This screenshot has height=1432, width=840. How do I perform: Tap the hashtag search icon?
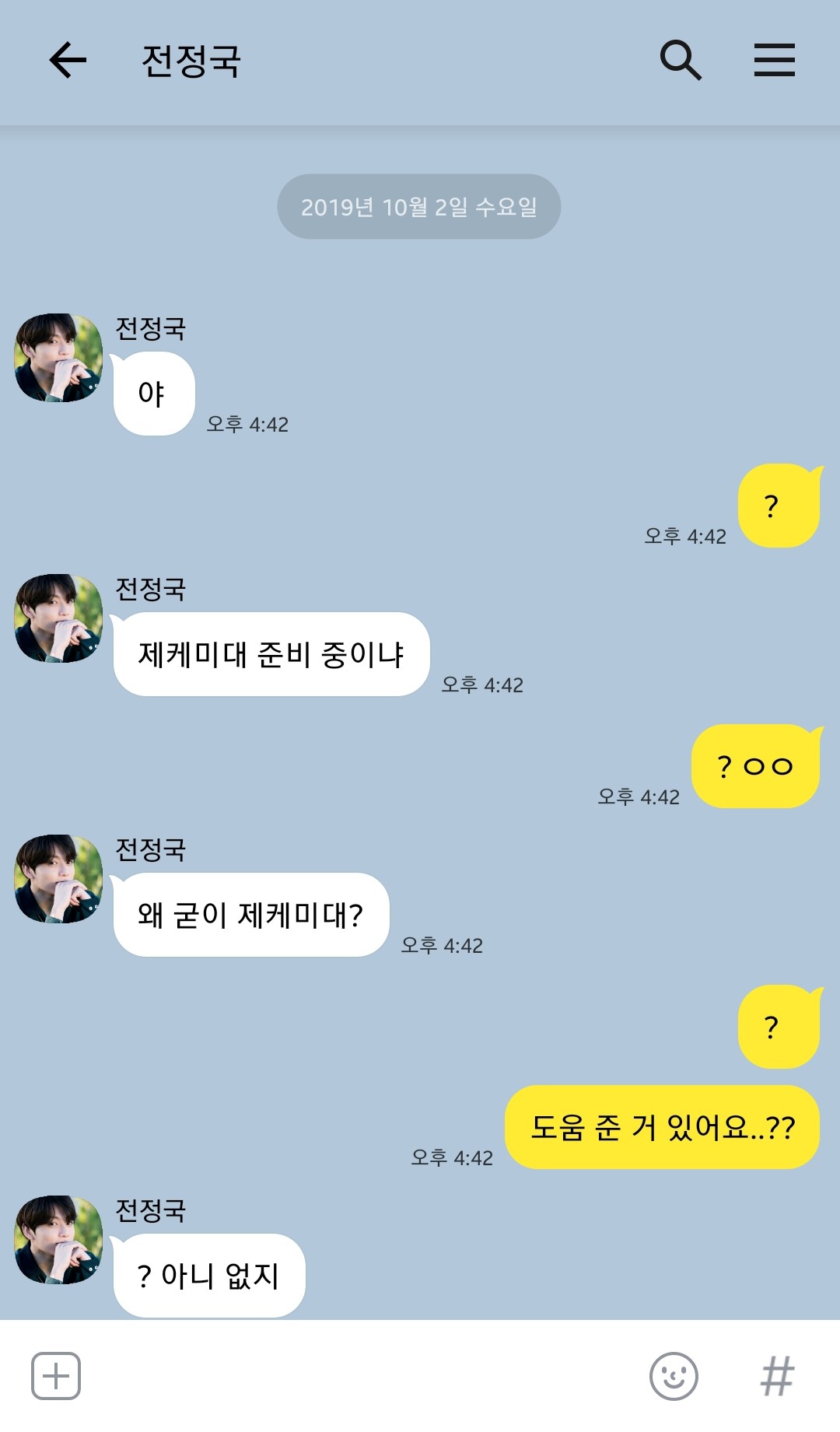pyautogui.click(x=777, y=1376)
